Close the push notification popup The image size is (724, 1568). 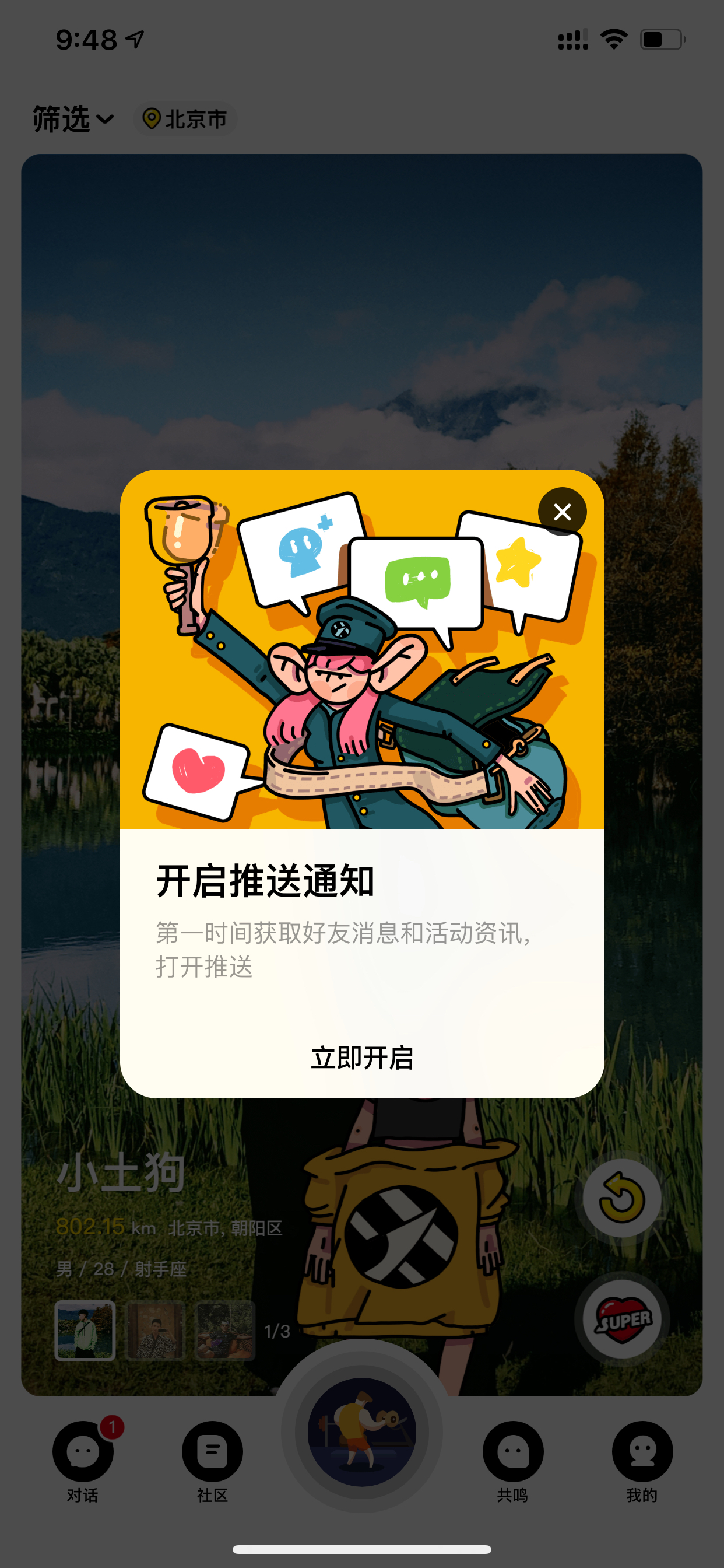coord(562,512)
